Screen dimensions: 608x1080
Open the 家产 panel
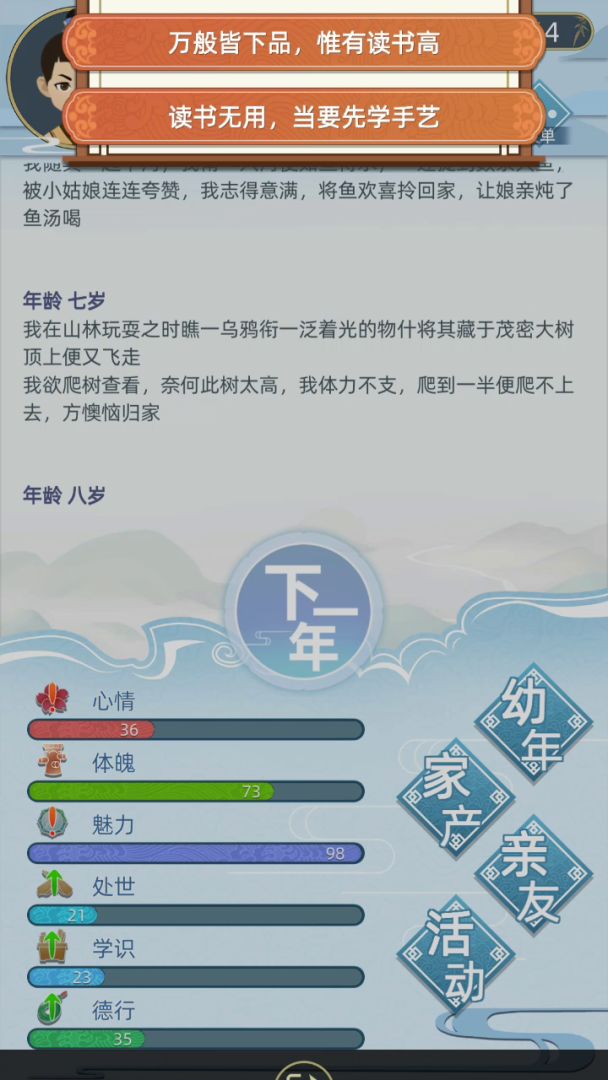click(456, 797)
